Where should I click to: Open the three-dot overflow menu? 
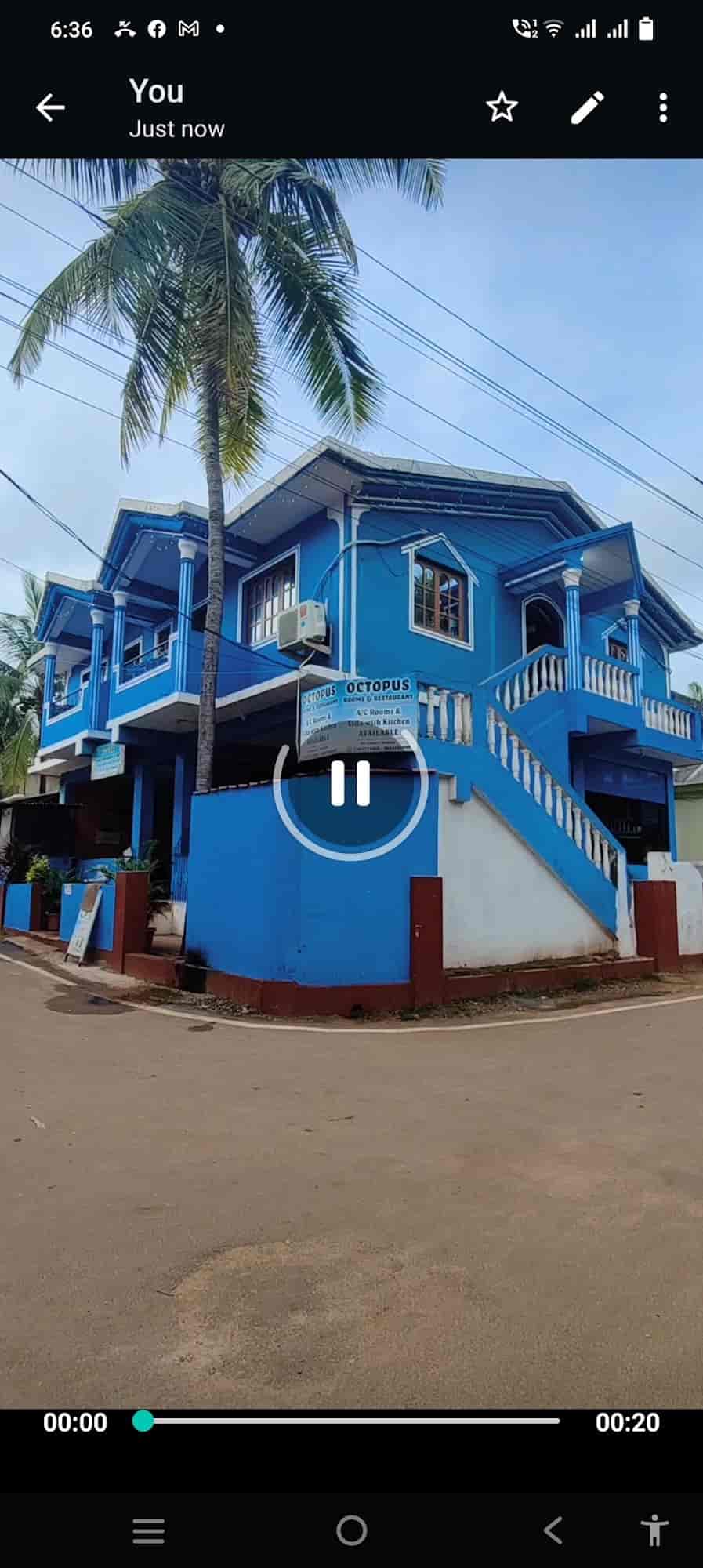663,107
